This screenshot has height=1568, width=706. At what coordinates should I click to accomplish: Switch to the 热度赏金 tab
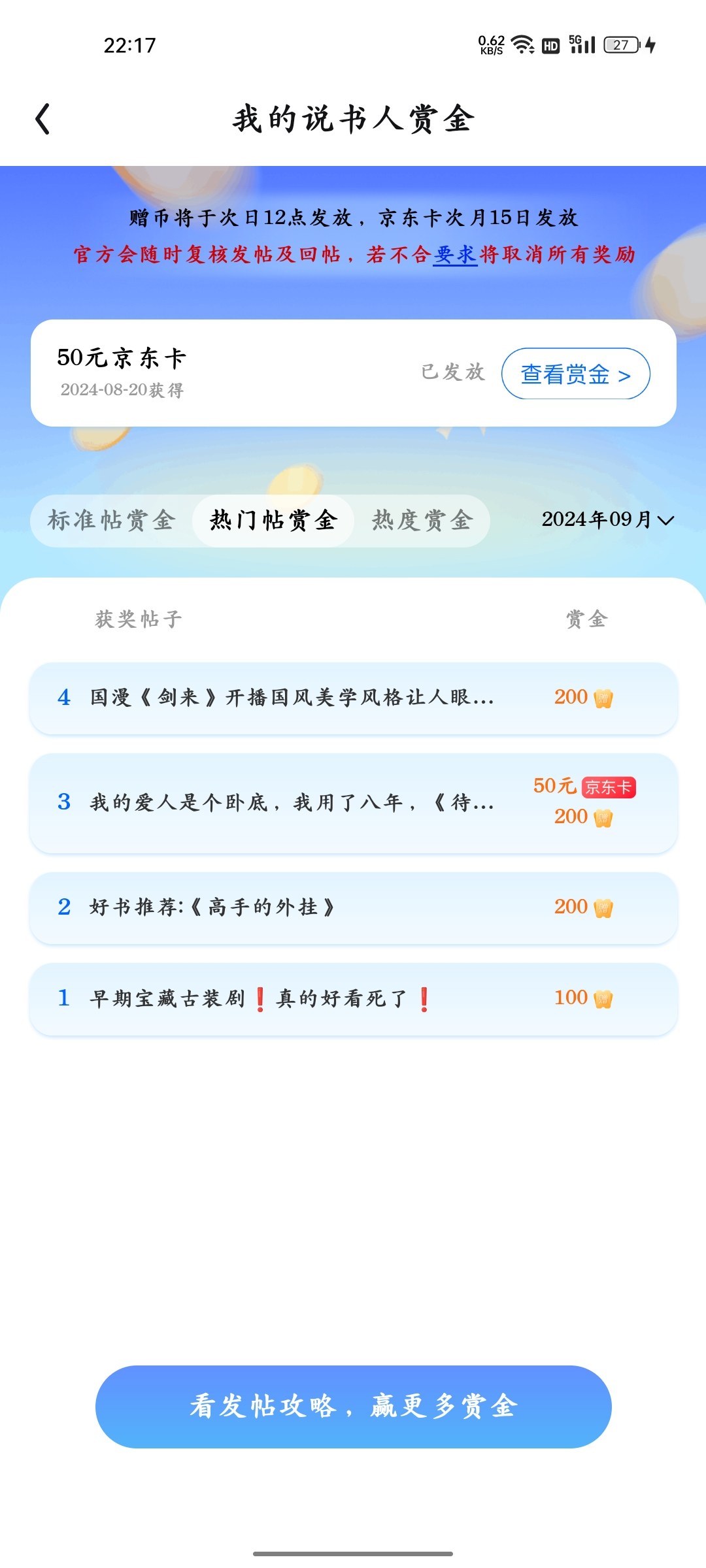pos(422,521)
